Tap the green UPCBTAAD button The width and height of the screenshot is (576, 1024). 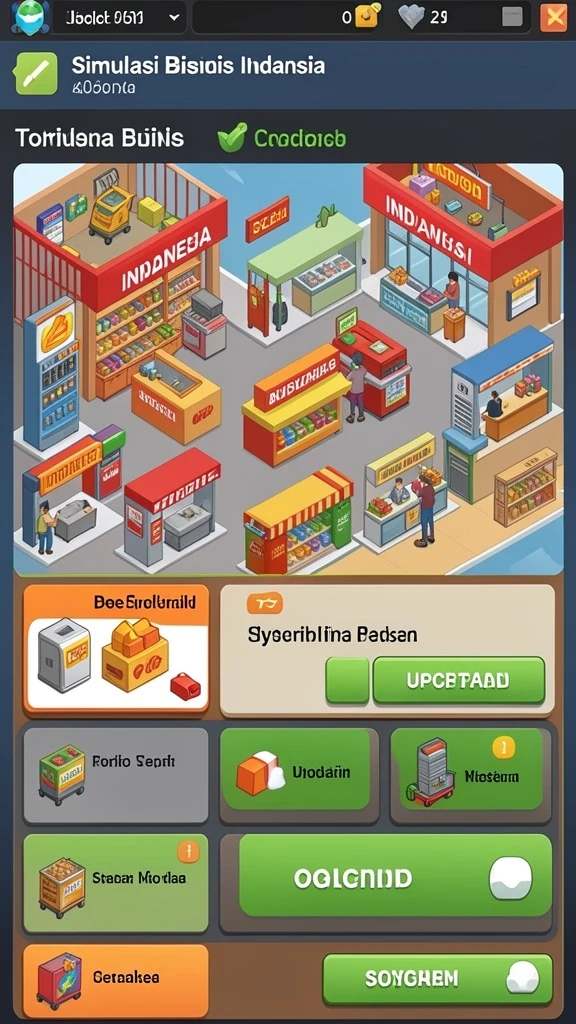tap(458, 680)
